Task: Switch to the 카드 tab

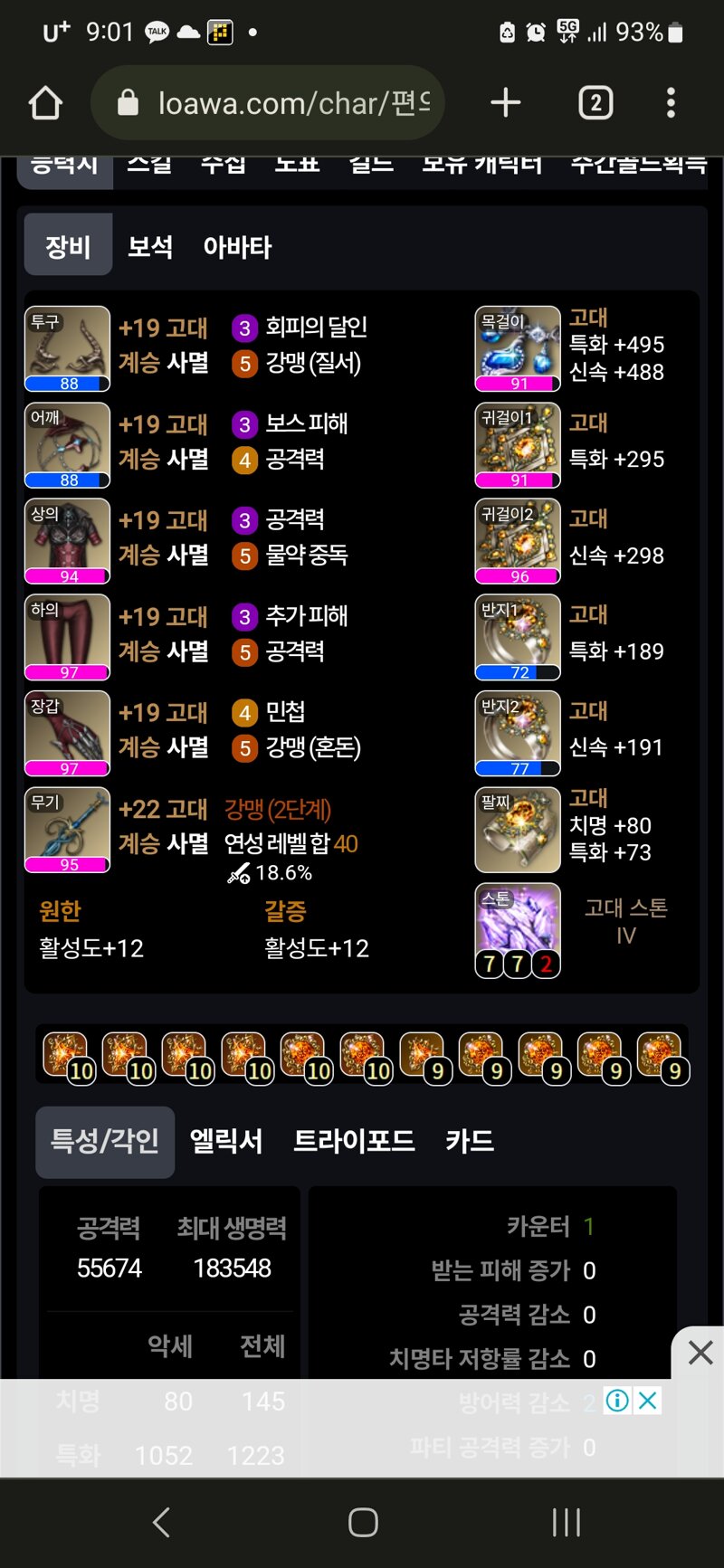Action: point(469,1141)
